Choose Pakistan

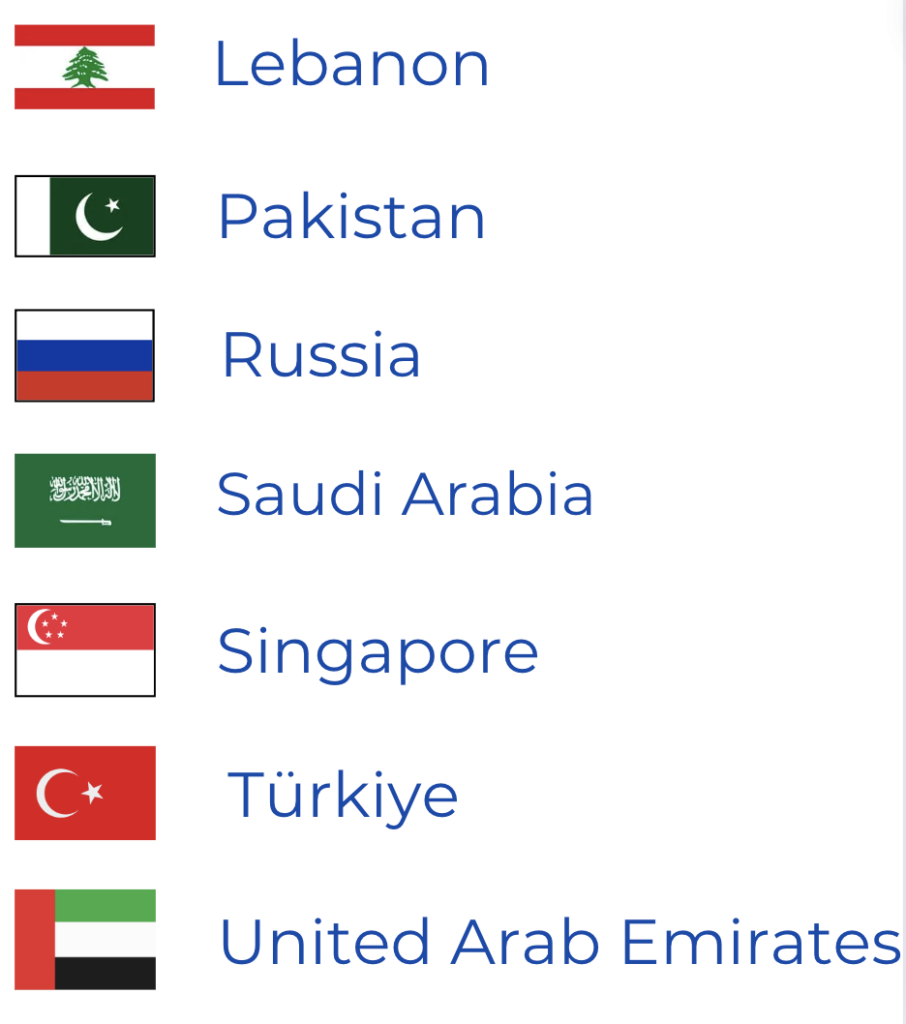[351, 217]
